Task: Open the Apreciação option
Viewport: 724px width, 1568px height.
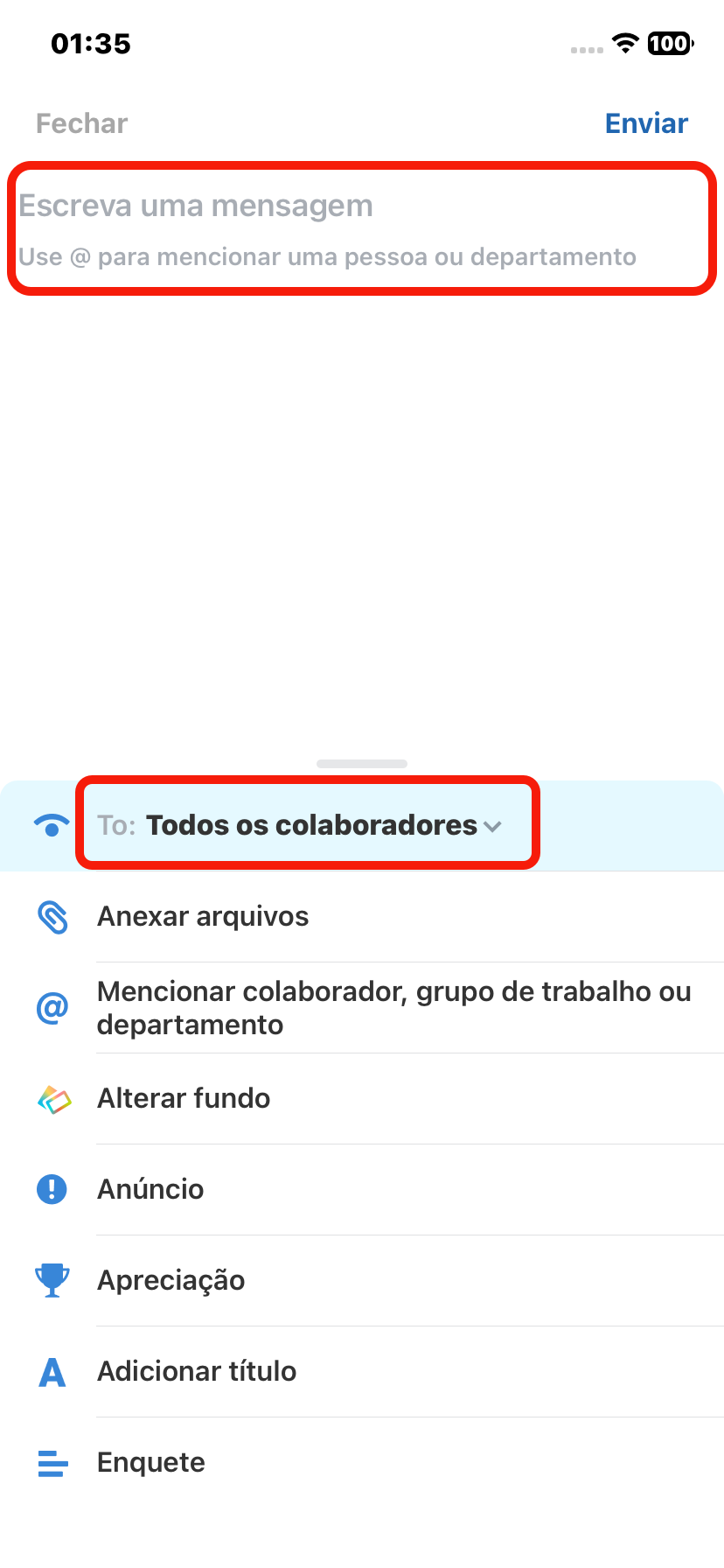Action: [171, 1280]
